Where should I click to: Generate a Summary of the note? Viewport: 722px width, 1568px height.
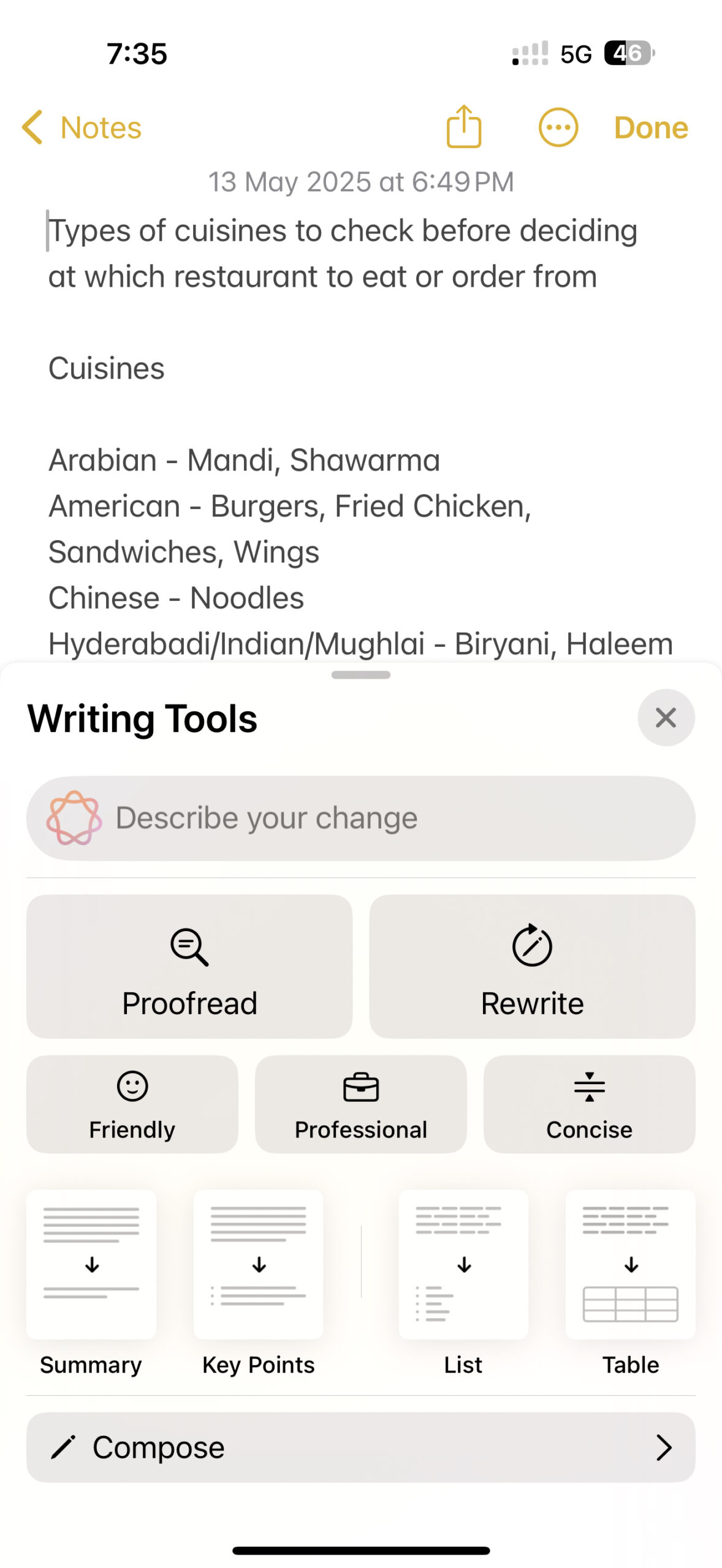point(91,1265)
